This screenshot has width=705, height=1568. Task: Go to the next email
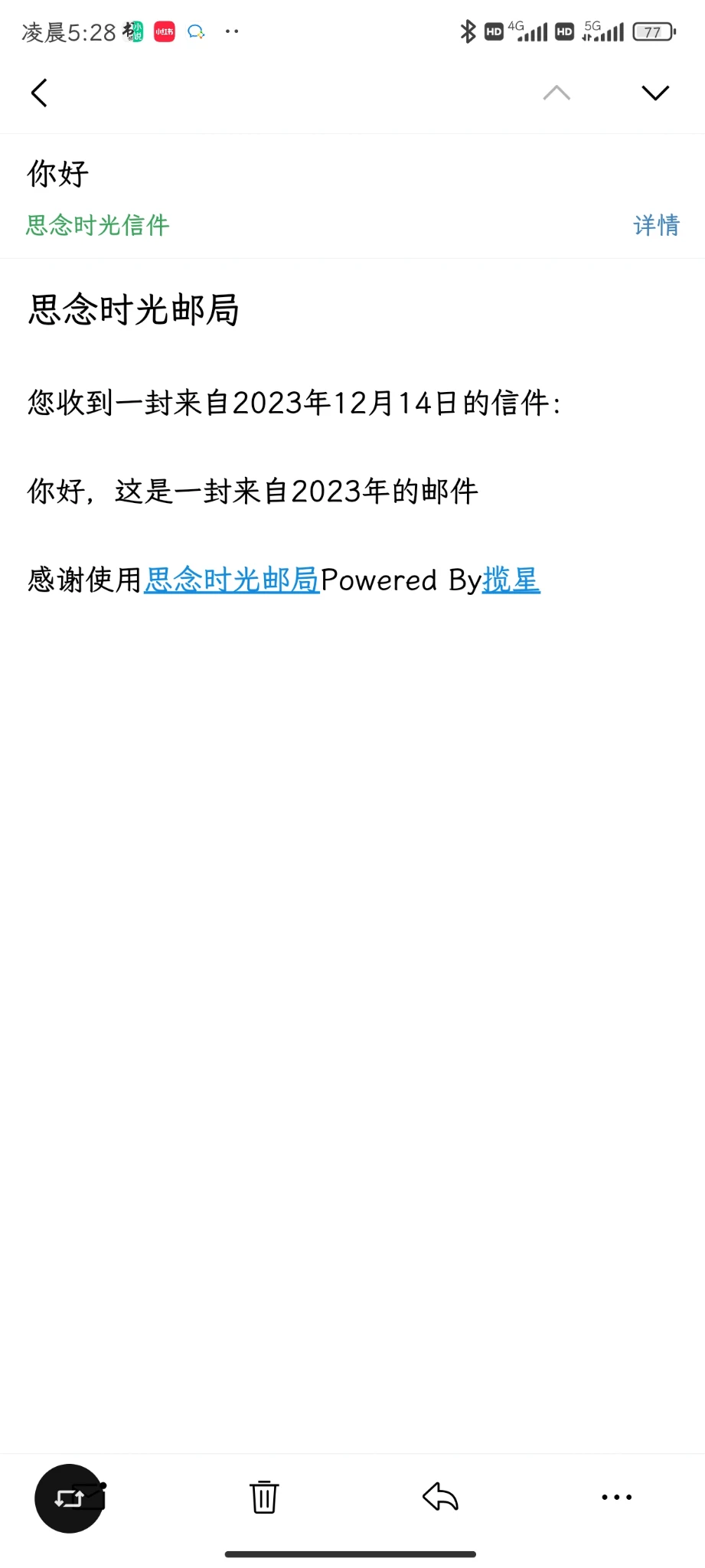pos(655,93)
